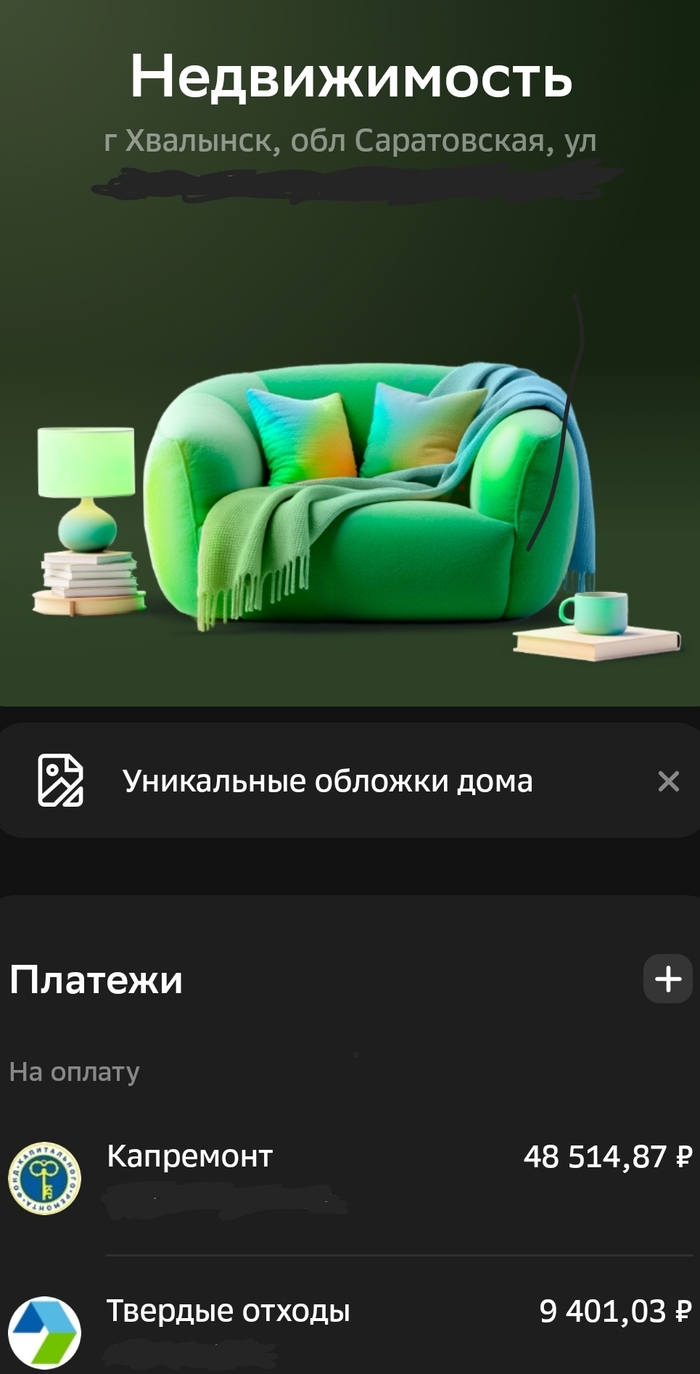Dismiss the Уникальные обложки дома banner
The height and width of the screenshot is (1374, 700).
tap(668, 781)
